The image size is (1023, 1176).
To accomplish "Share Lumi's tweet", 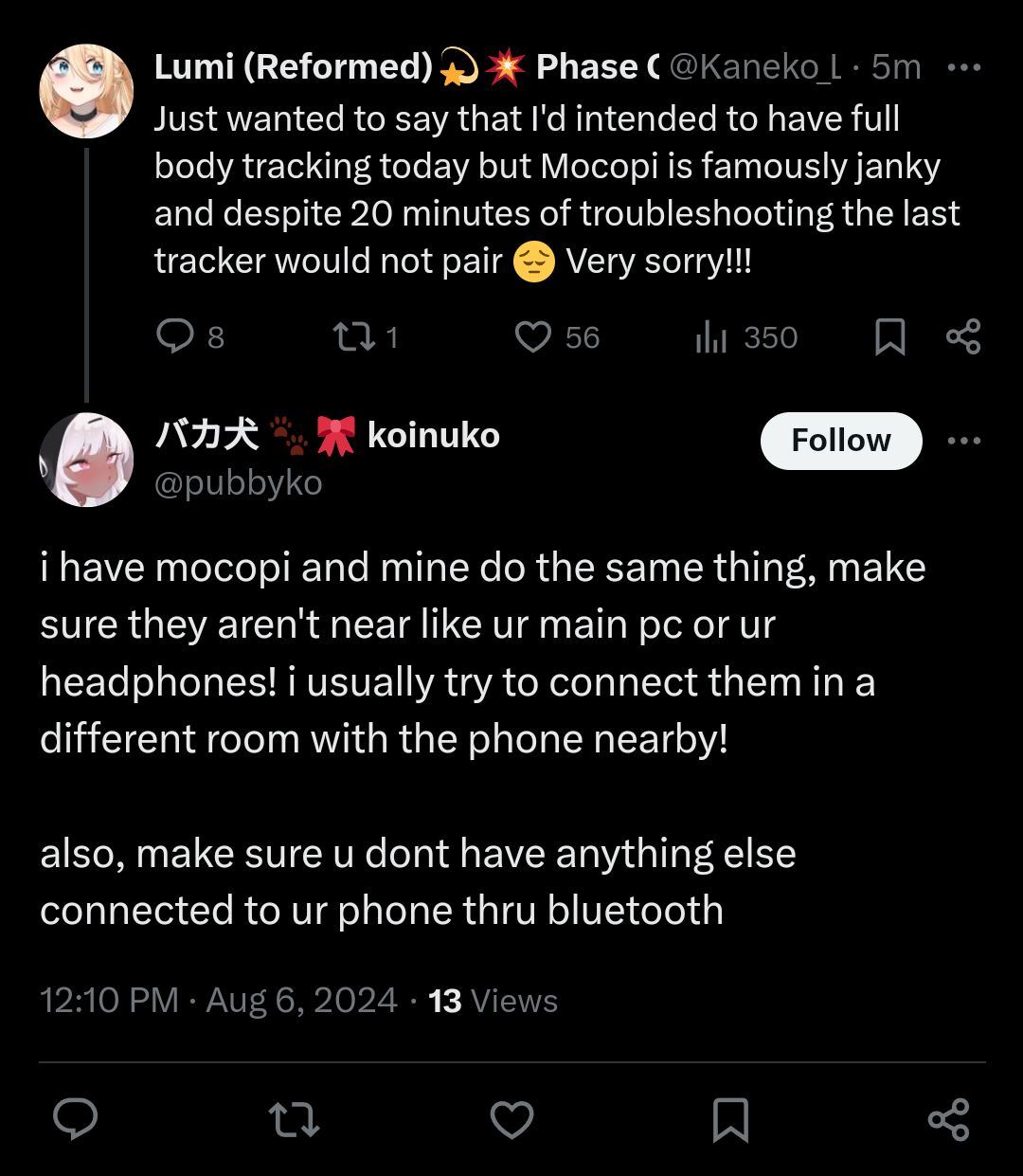I will (x=963, y=336).
